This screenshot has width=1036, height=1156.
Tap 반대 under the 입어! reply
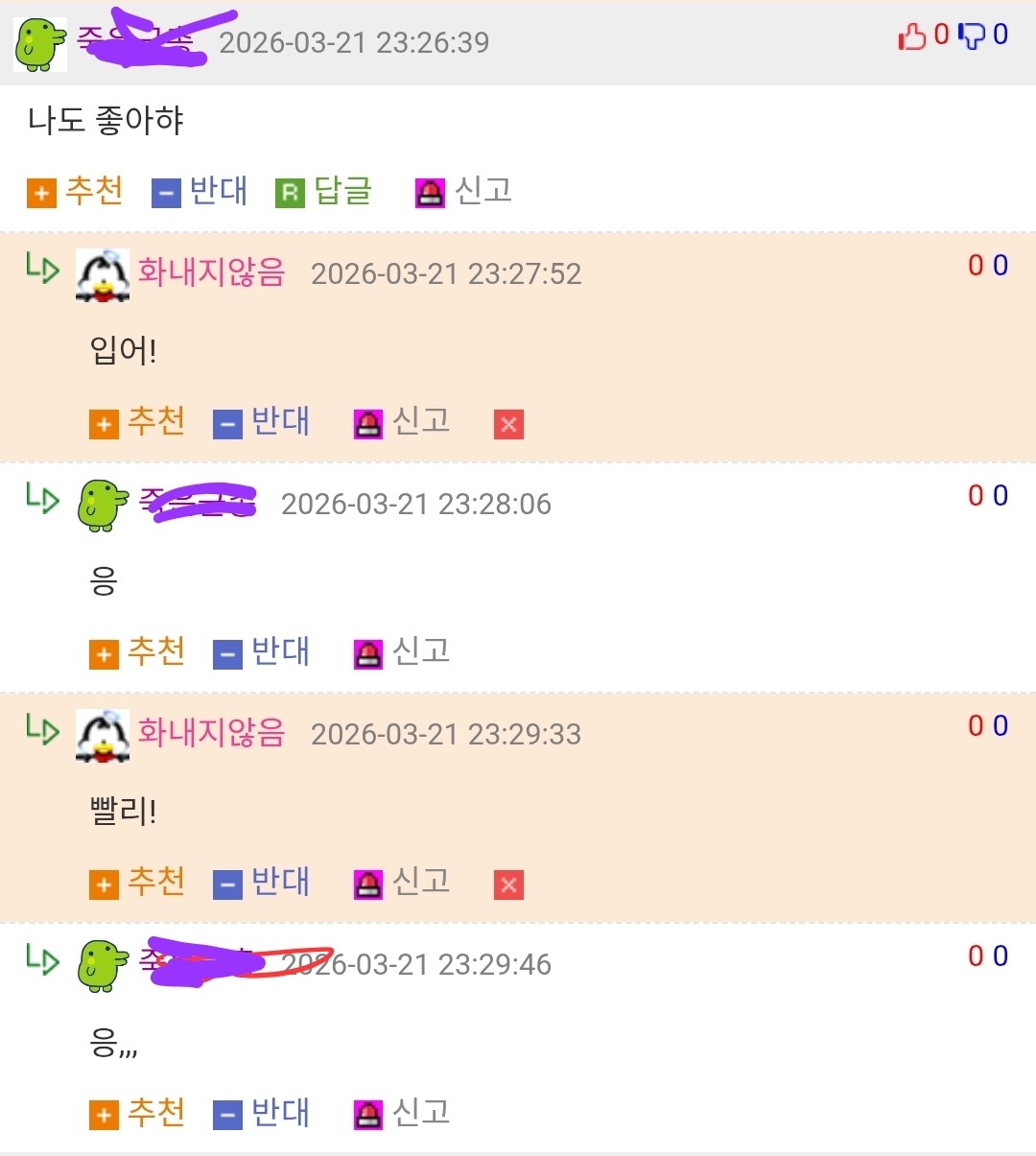tap(262, 422)
